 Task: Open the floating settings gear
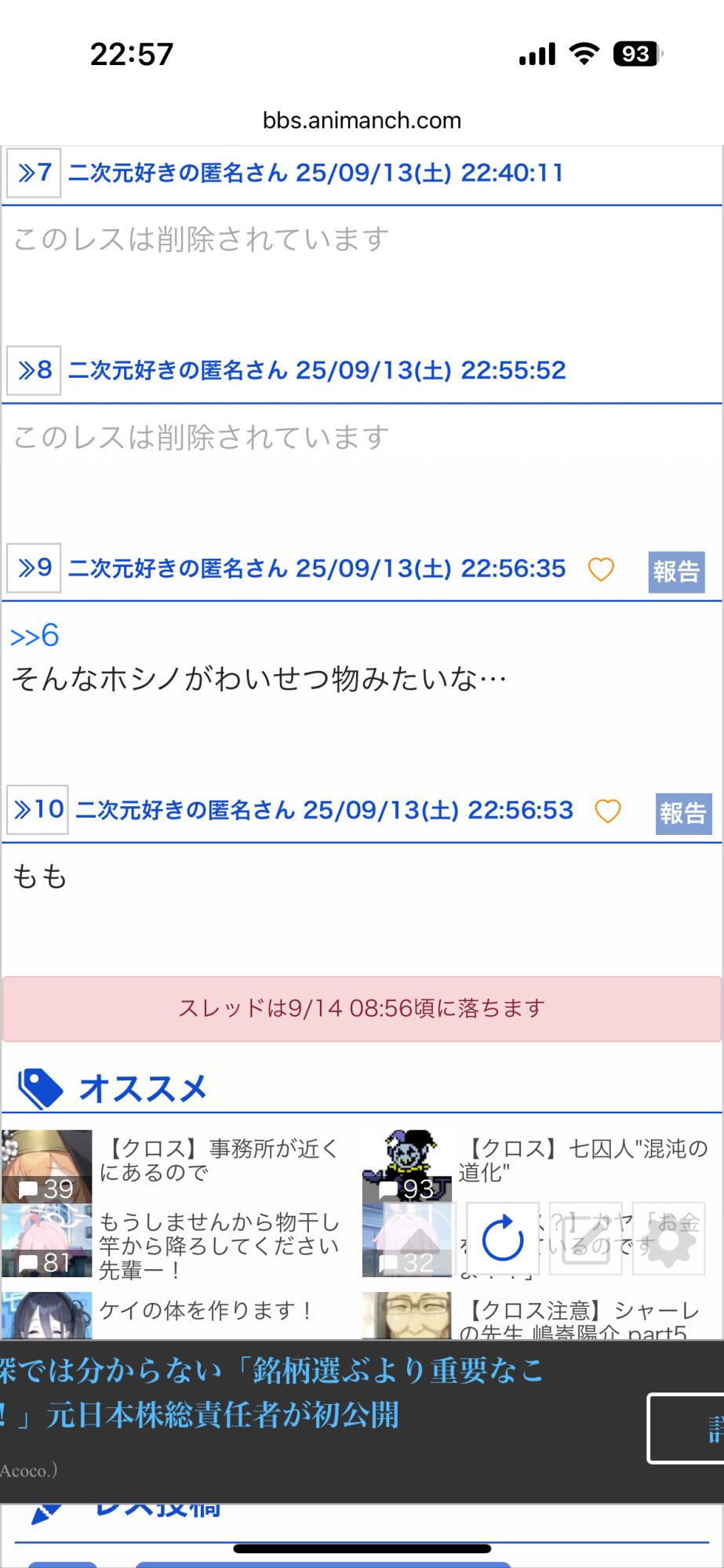click(x=668, y=1238)
